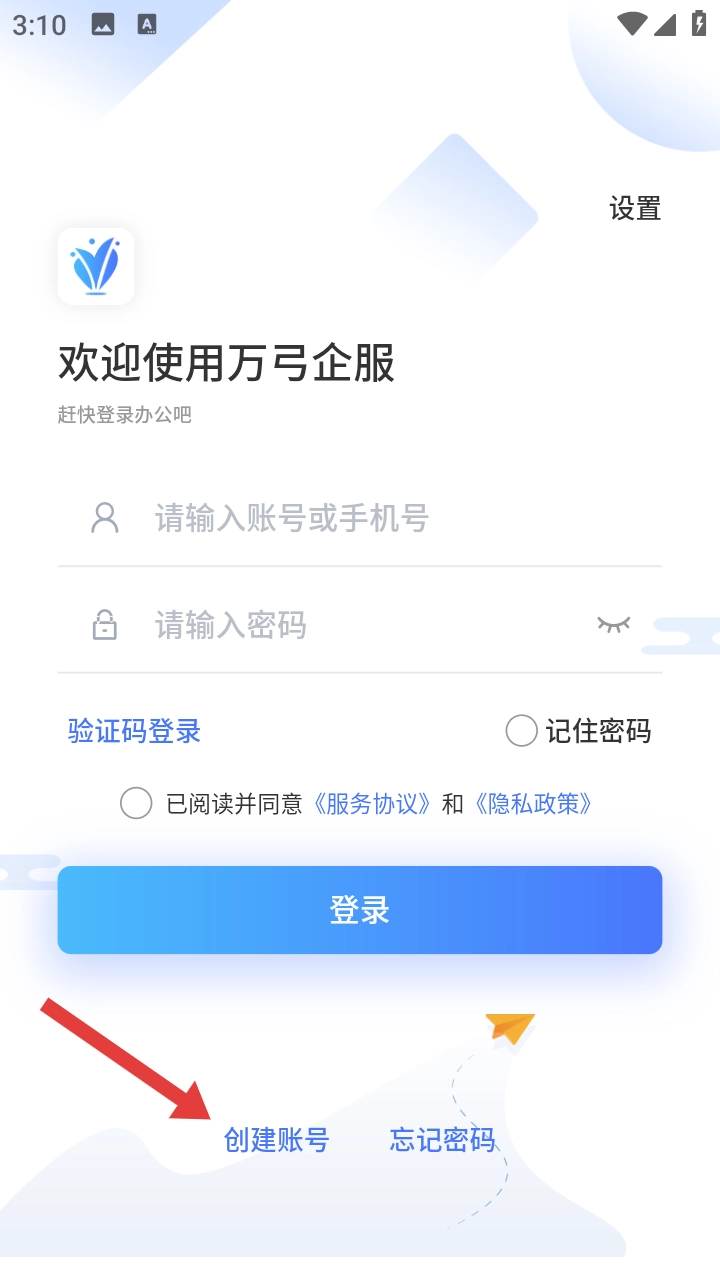
Task: Click the Wi-Fi icon in the status bar
Action: click(x=630, y=23)
